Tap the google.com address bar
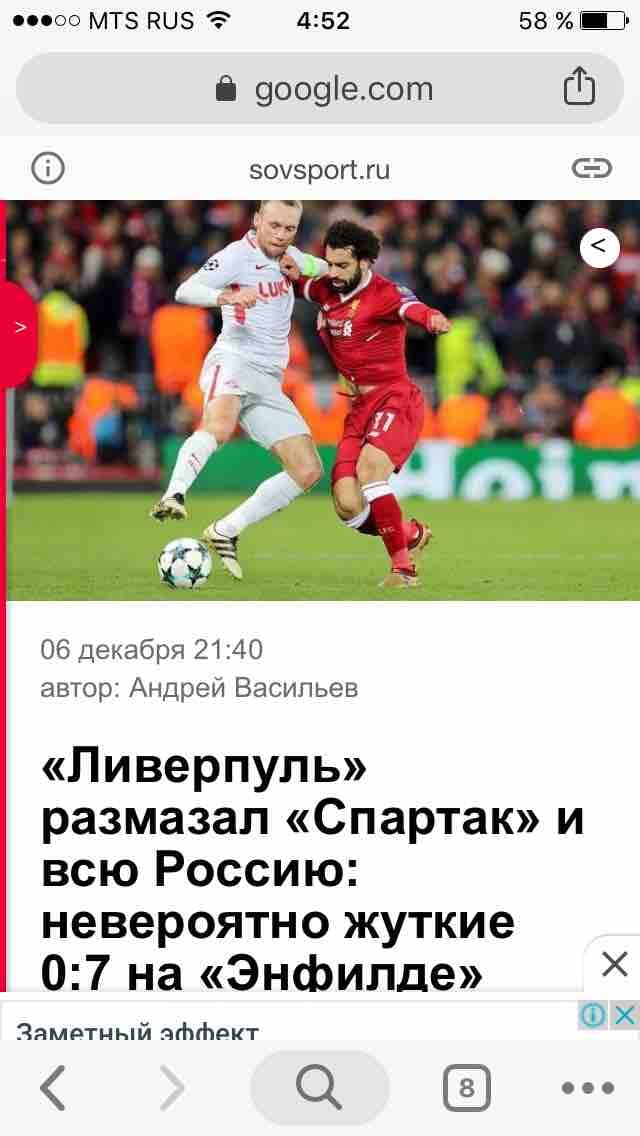The height and width of the screenshot is (1136, 640). click(x=320, y=89)
